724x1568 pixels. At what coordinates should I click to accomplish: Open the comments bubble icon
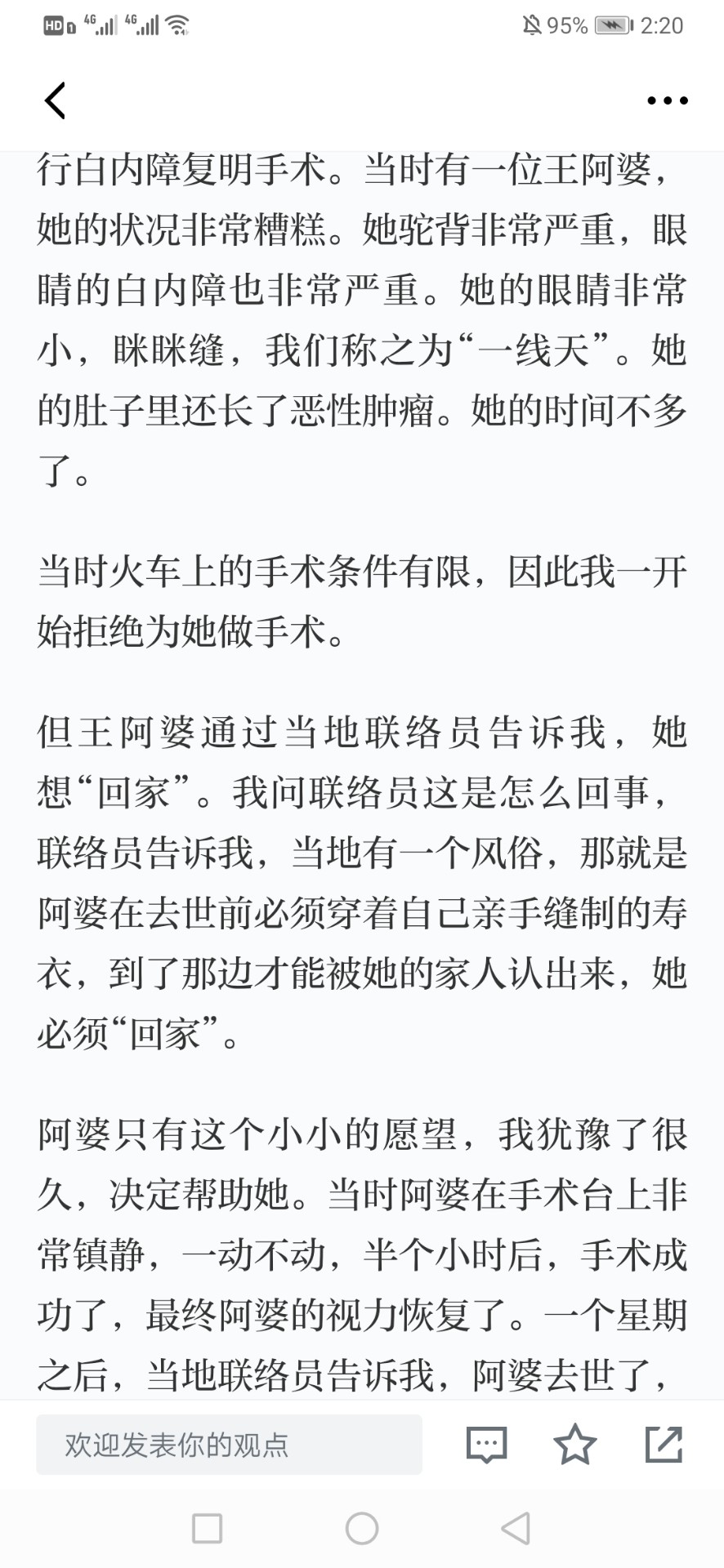coord(487,1445)
